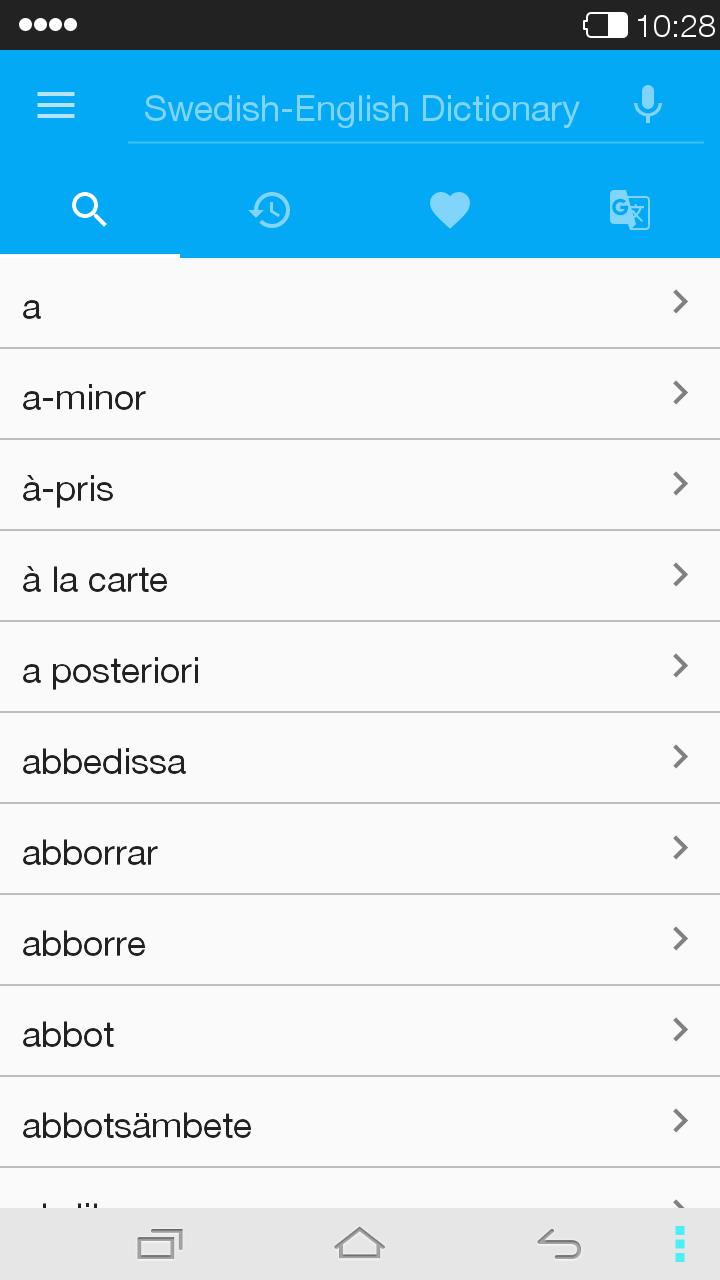Select the word 'abbot' from list
Screen dimensions: 720x1280
360,1033
